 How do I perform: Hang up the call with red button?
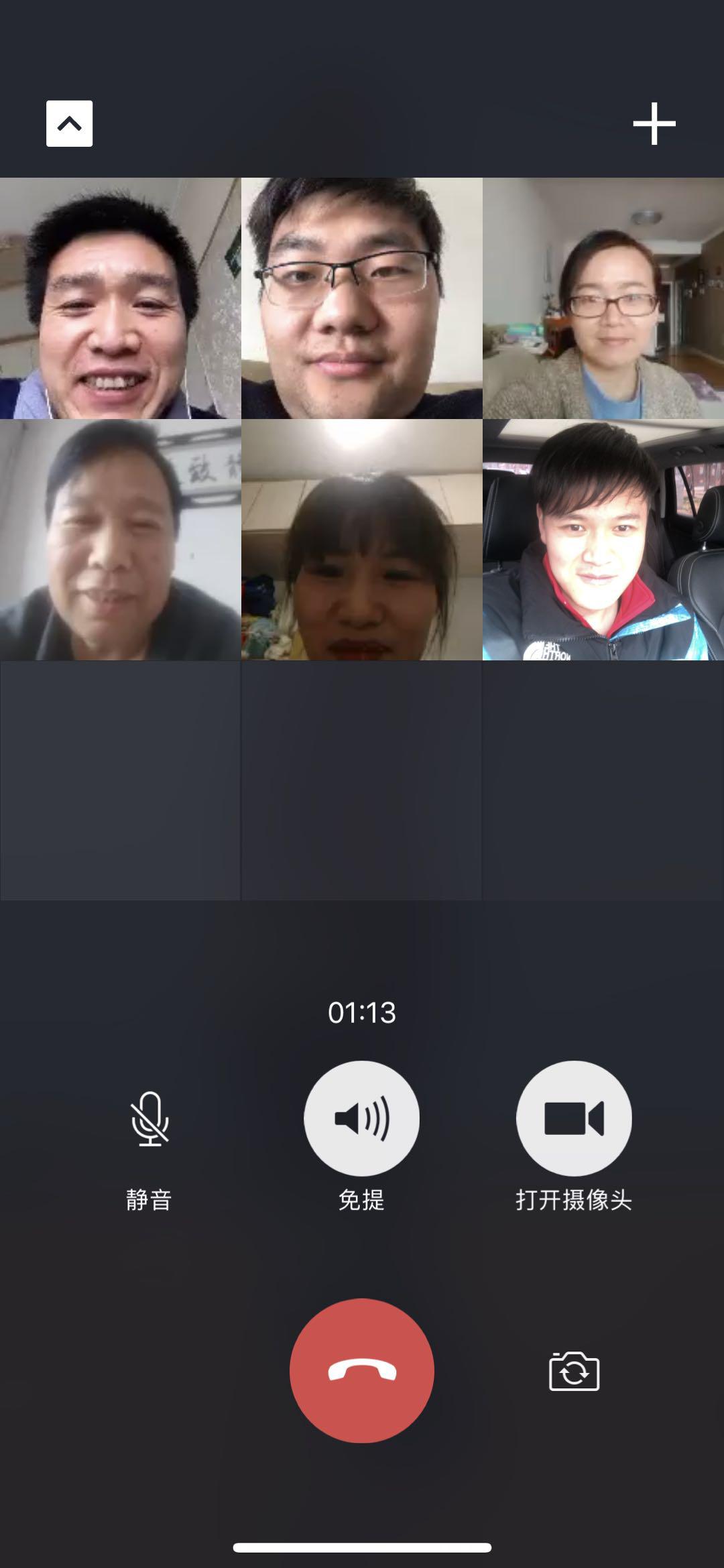point(361,1370)
